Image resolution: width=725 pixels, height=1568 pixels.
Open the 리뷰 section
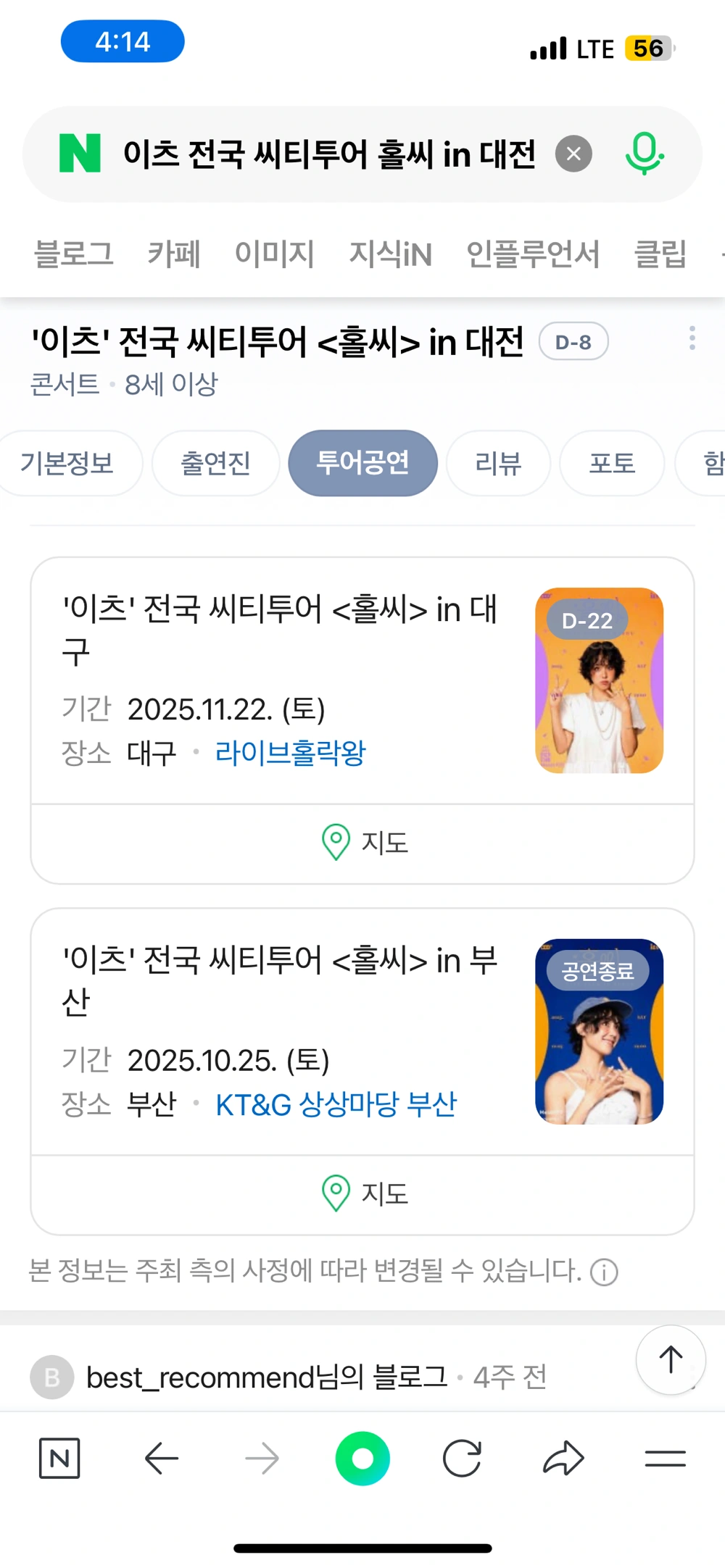coord(498,463)
